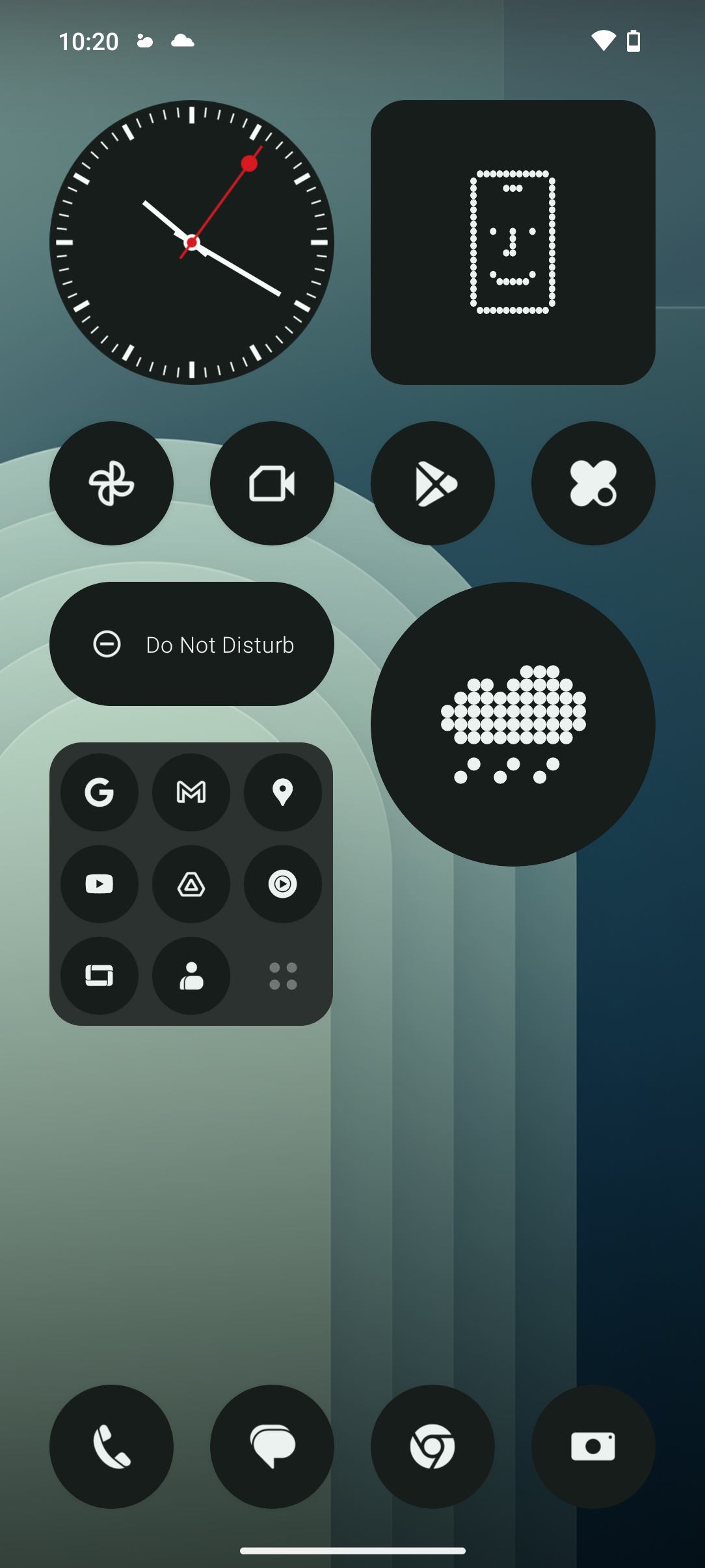This screenshot has height=1568, width=705.
Task: Open the Google app in folder
Action: pyautogui.click(x=100, y=792)
